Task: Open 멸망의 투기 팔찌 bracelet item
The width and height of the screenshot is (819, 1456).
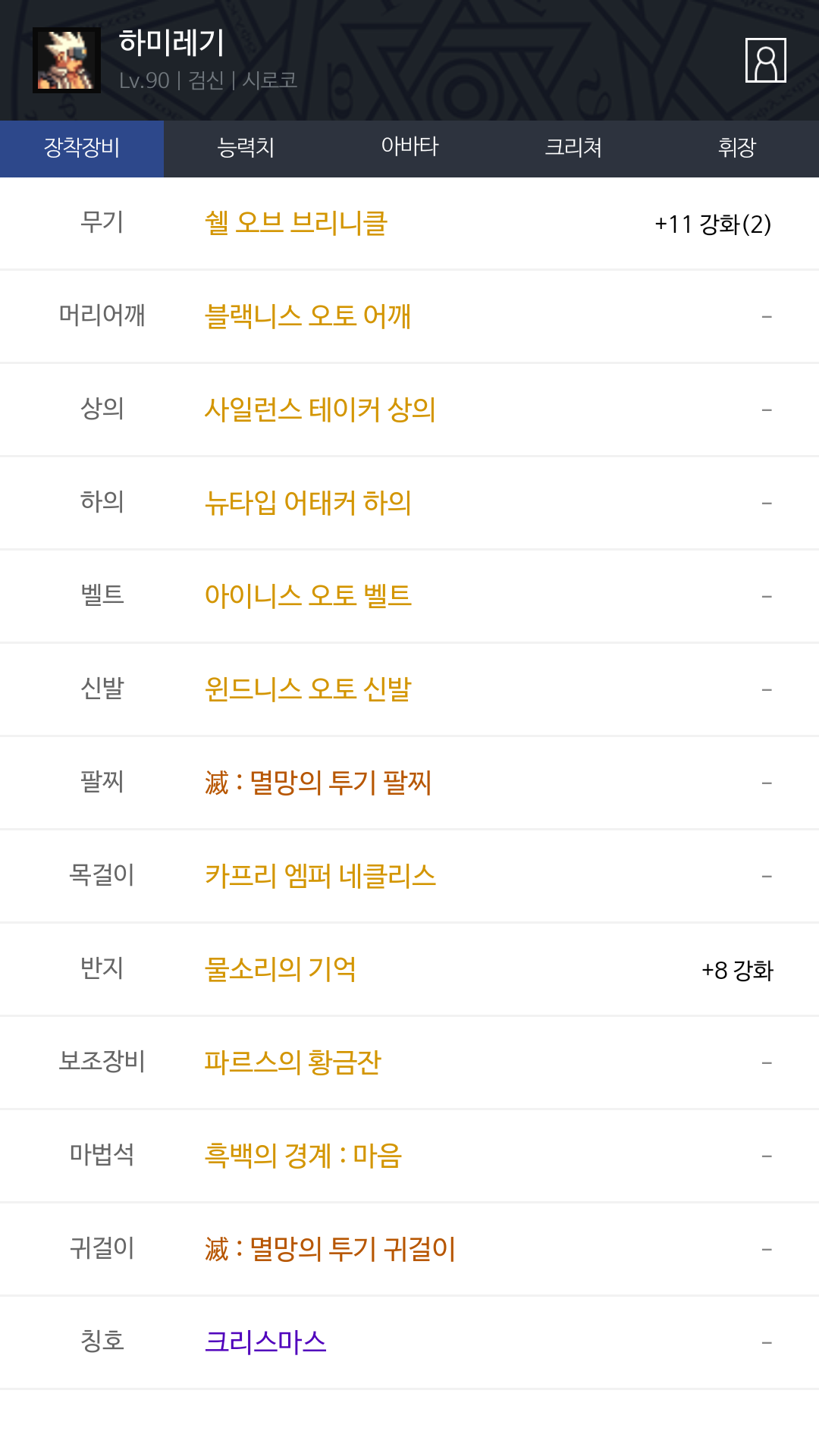Action: [x=318, y=783]
